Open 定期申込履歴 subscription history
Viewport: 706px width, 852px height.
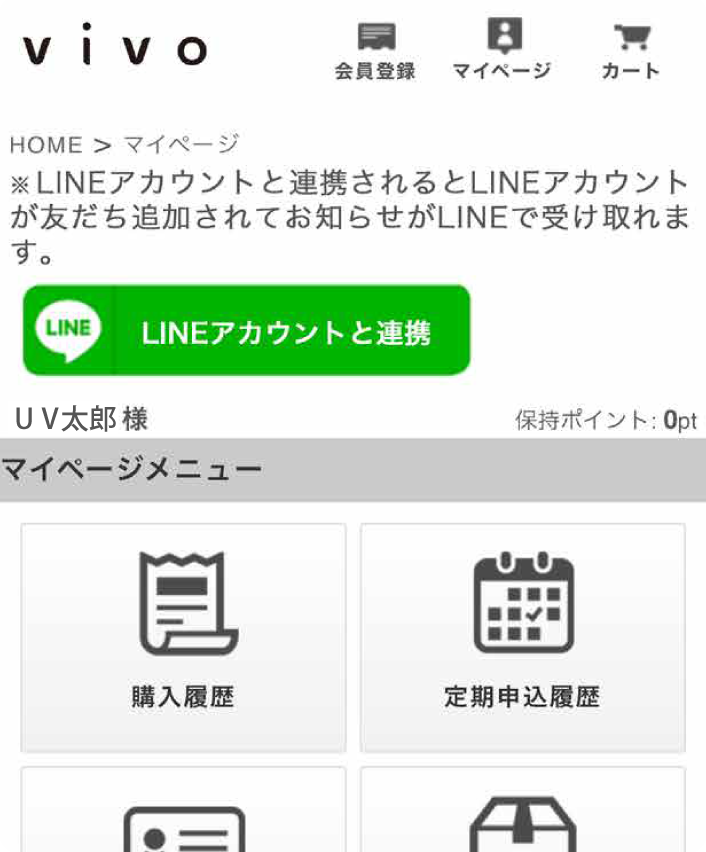(522, 637)
